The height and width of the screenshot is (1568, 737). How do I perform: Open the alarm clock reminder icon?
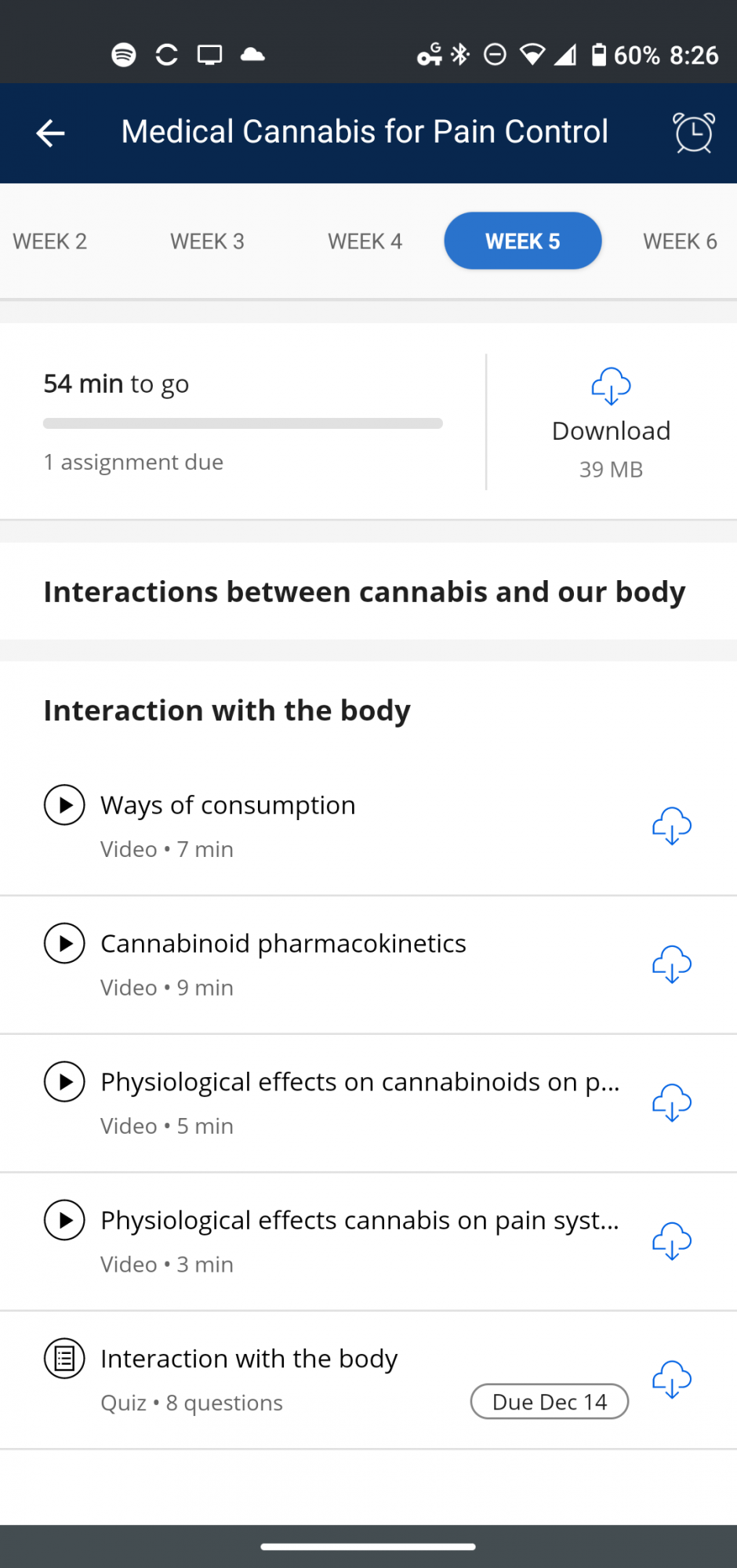(x=694, y=132)
